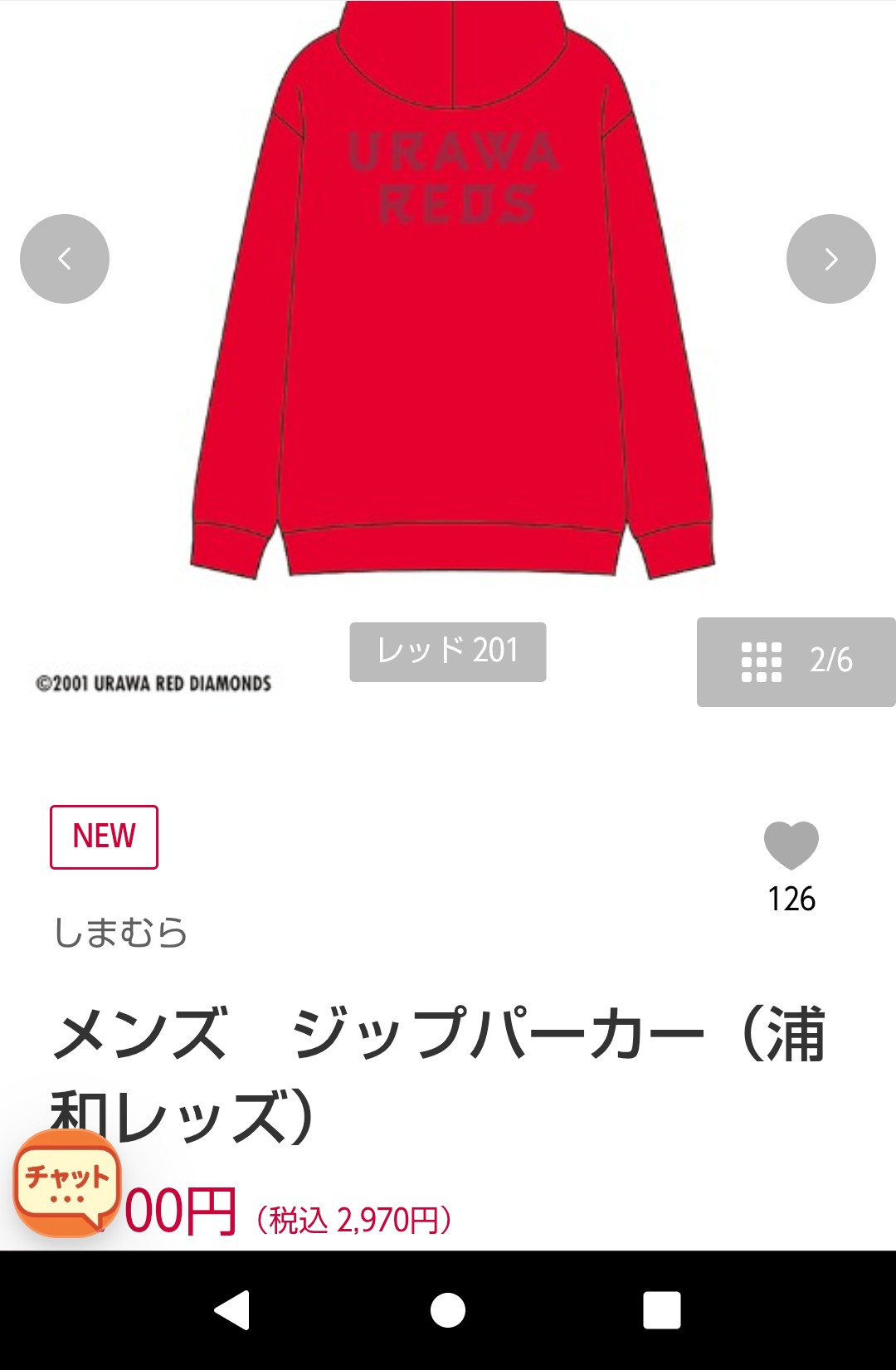This screenshot has height=1370, width=896.
Task: Open the image grid showing 2/6
Action: 796,661
